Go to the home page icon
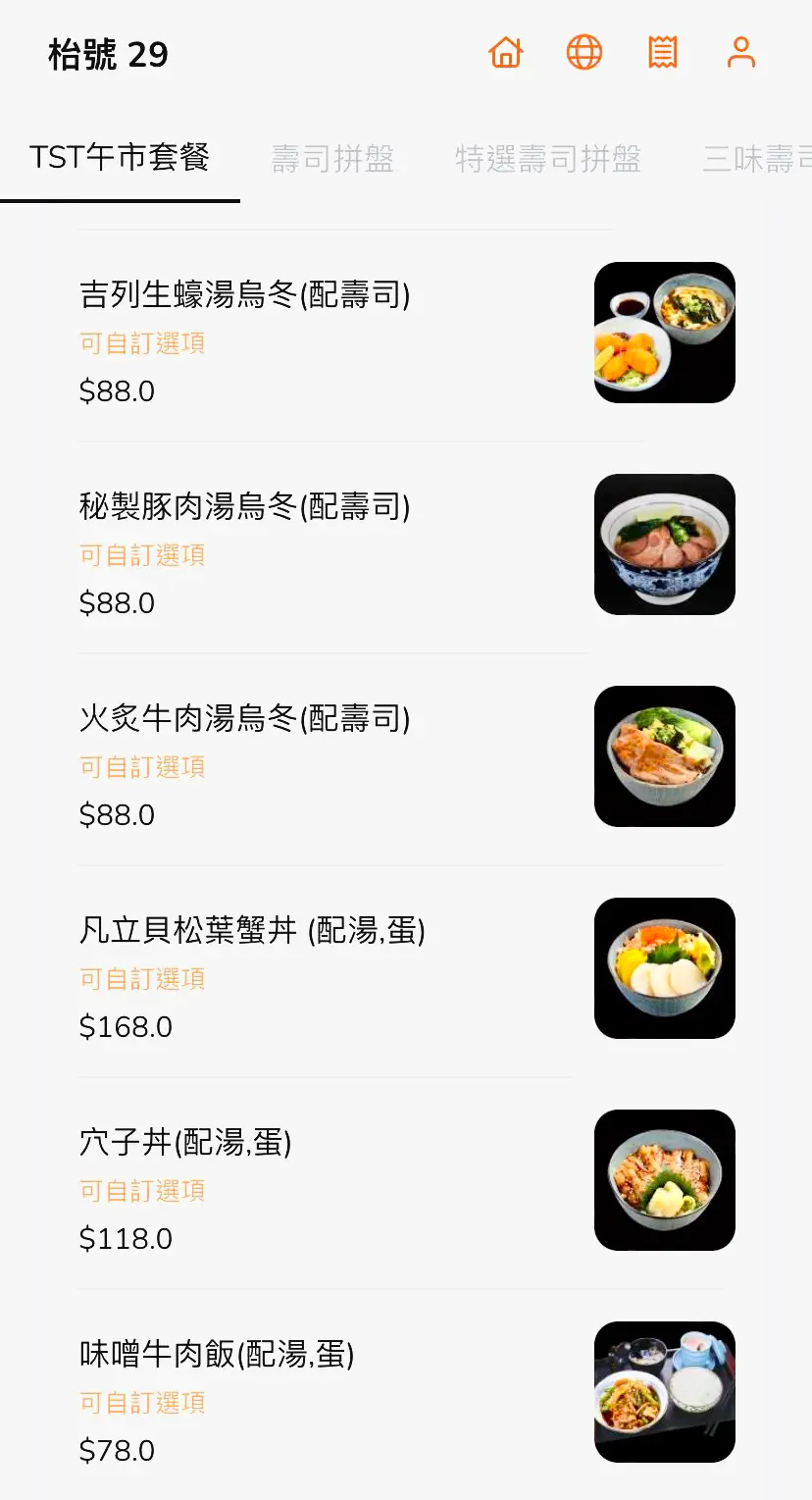The image size is (812, 1500). [506, 53]
